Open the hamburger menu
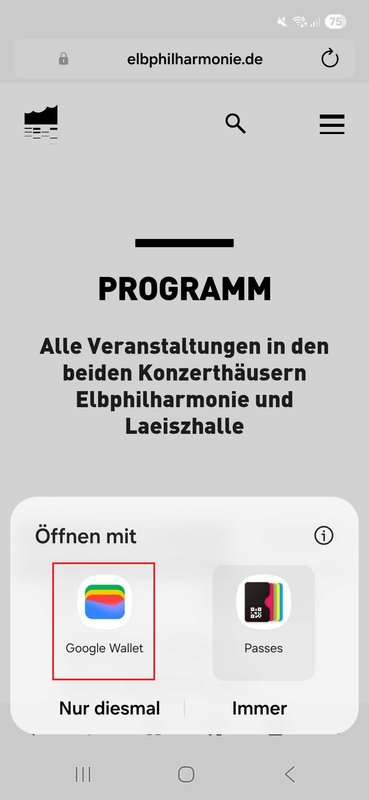The image size is (369, 800). pos(332,124)
